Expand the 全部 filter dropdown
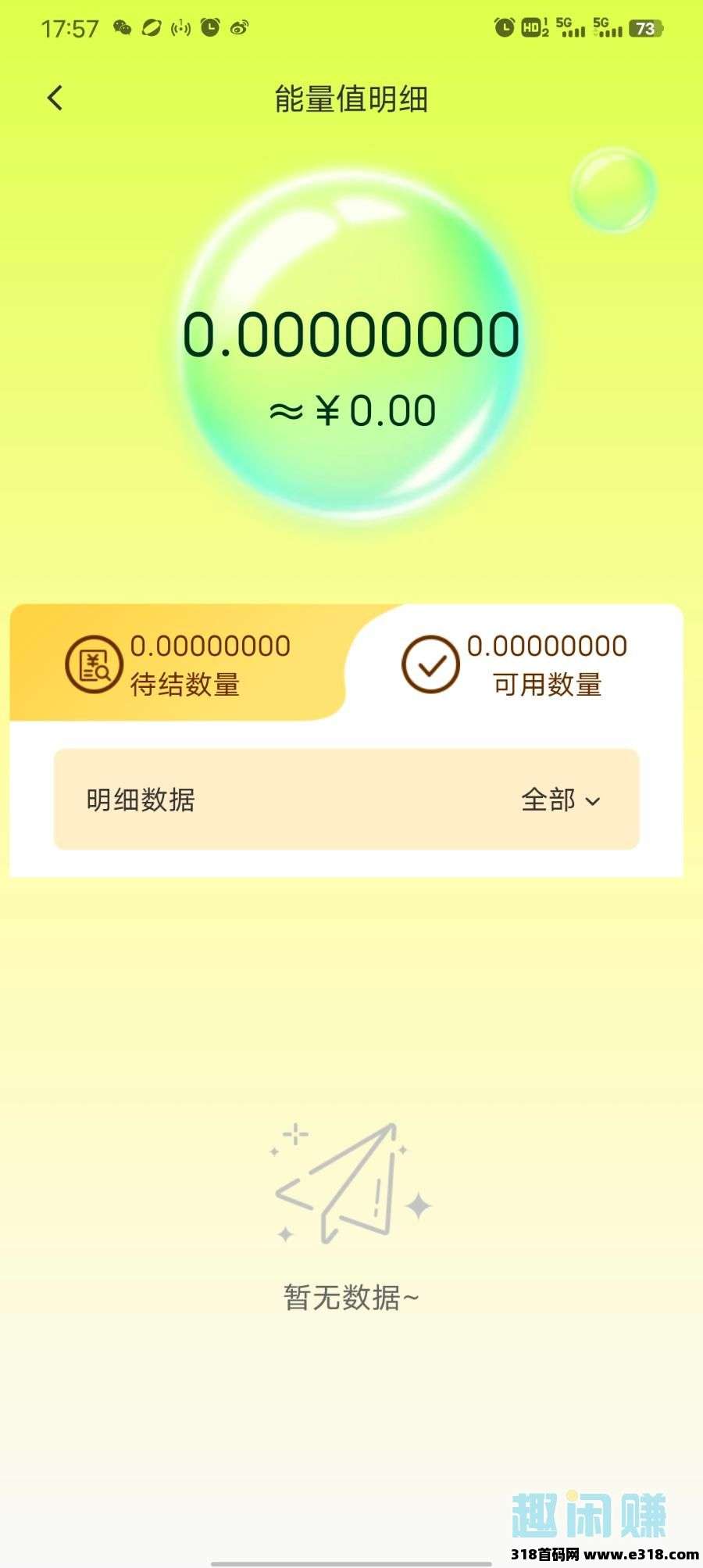Viewport: 703px width, 1568px height. tap(561, 800)
